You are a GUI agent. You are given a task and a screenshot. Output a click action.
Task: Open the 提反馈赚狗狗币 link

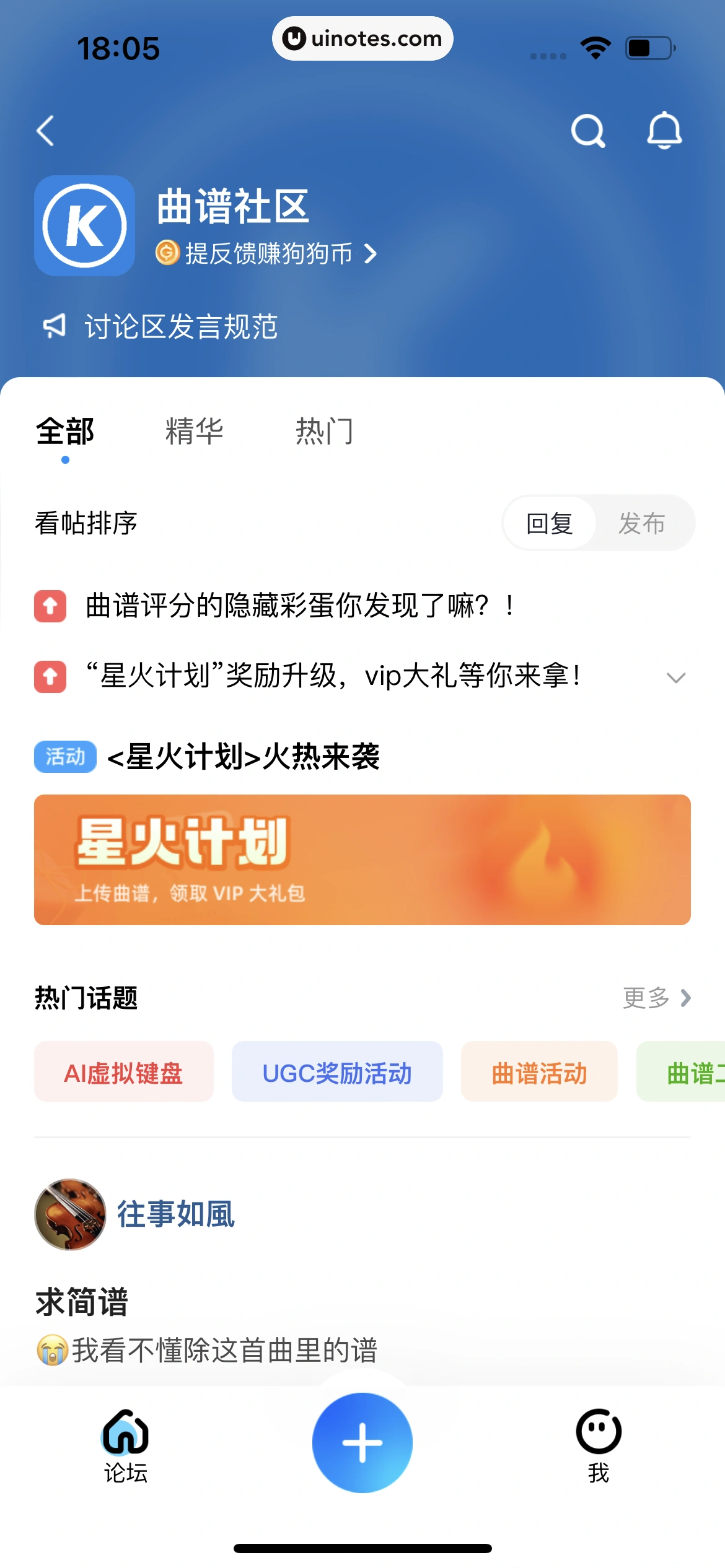(266, 253)
